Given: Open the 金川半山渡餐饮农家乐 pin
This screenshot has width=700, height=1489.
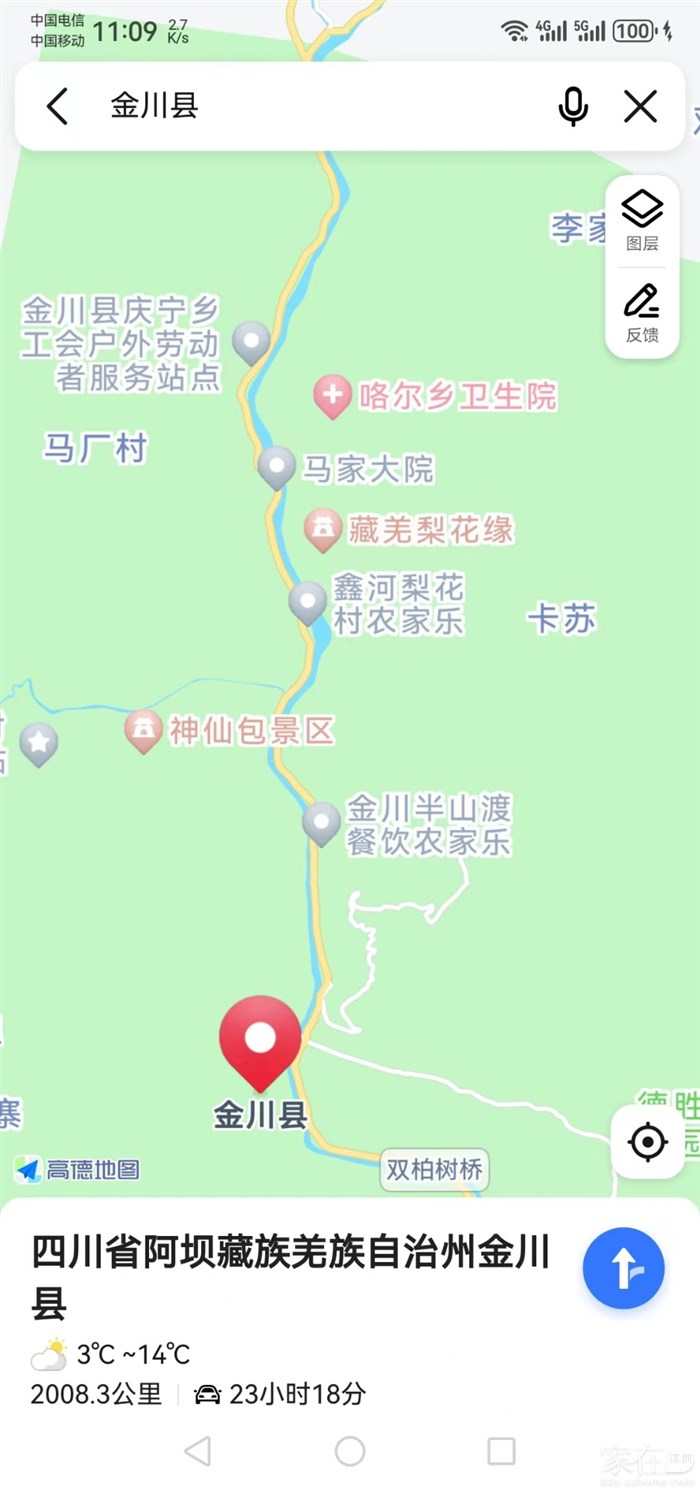Looking at the screenshot, I should tap(321, 822).
